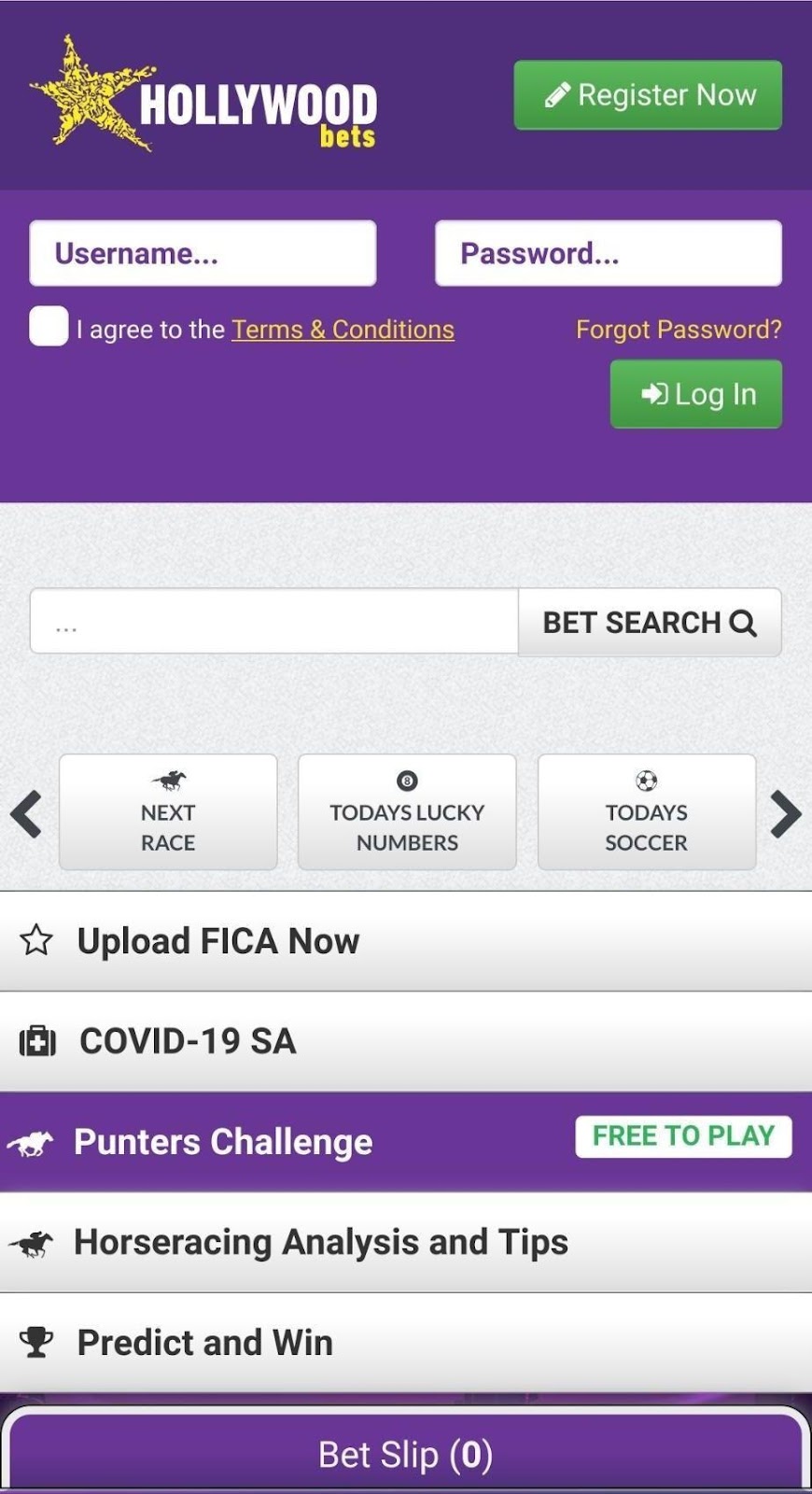This screenshot has width=812, height=1494.
Task: Show more shortcuts with right arrow
Action: pyautogui.click(x=786, y=813)
